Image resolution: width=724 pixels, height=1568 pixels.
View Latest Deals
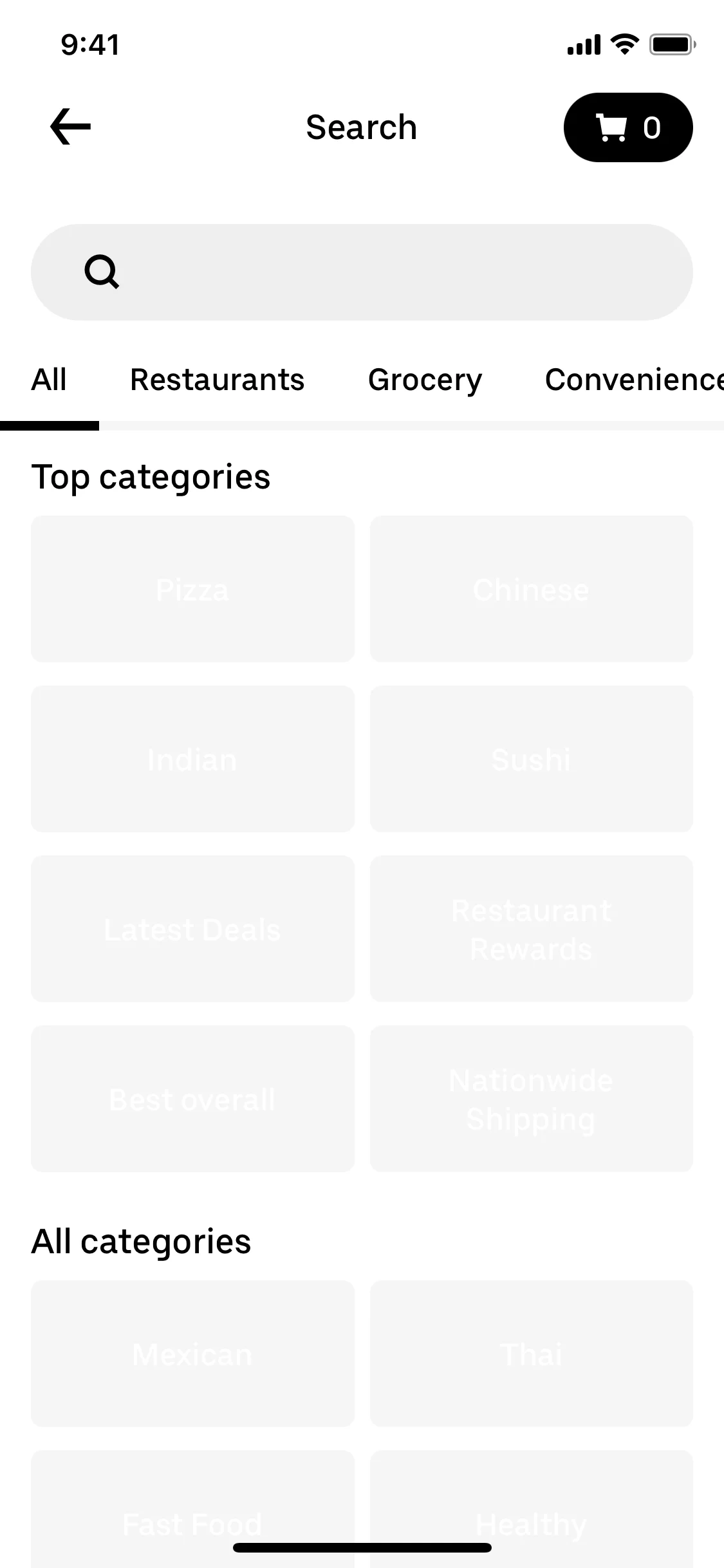click(192, 929)
